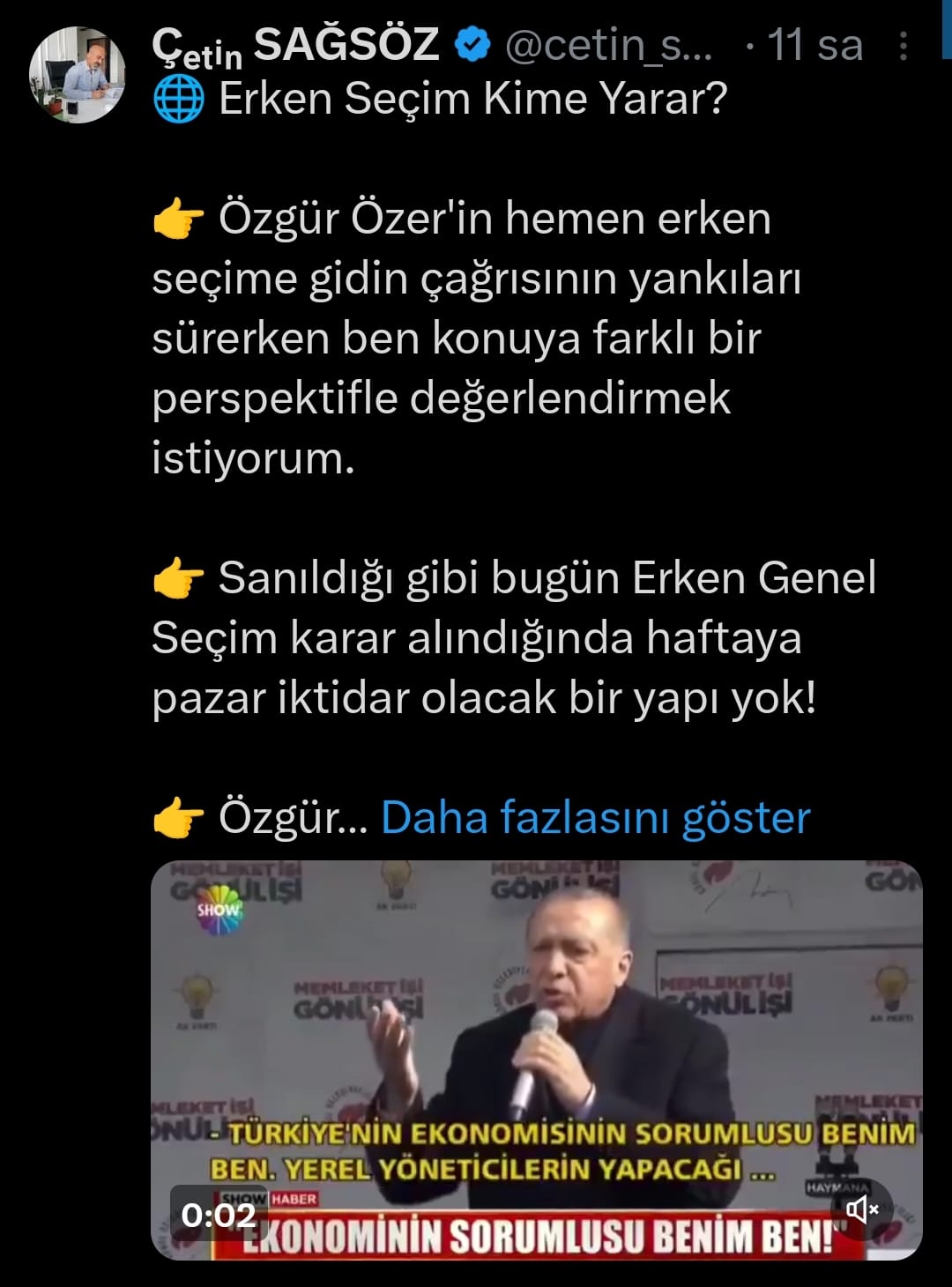Open the tweet's three-dot overflow menu

point(903,46)
